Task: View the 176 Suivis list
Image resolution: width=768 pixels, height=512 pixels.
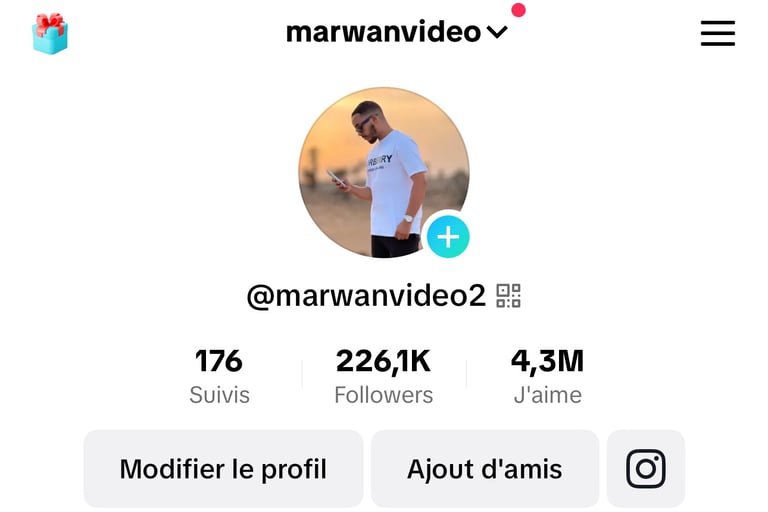Action: click(x=219, y=375)
